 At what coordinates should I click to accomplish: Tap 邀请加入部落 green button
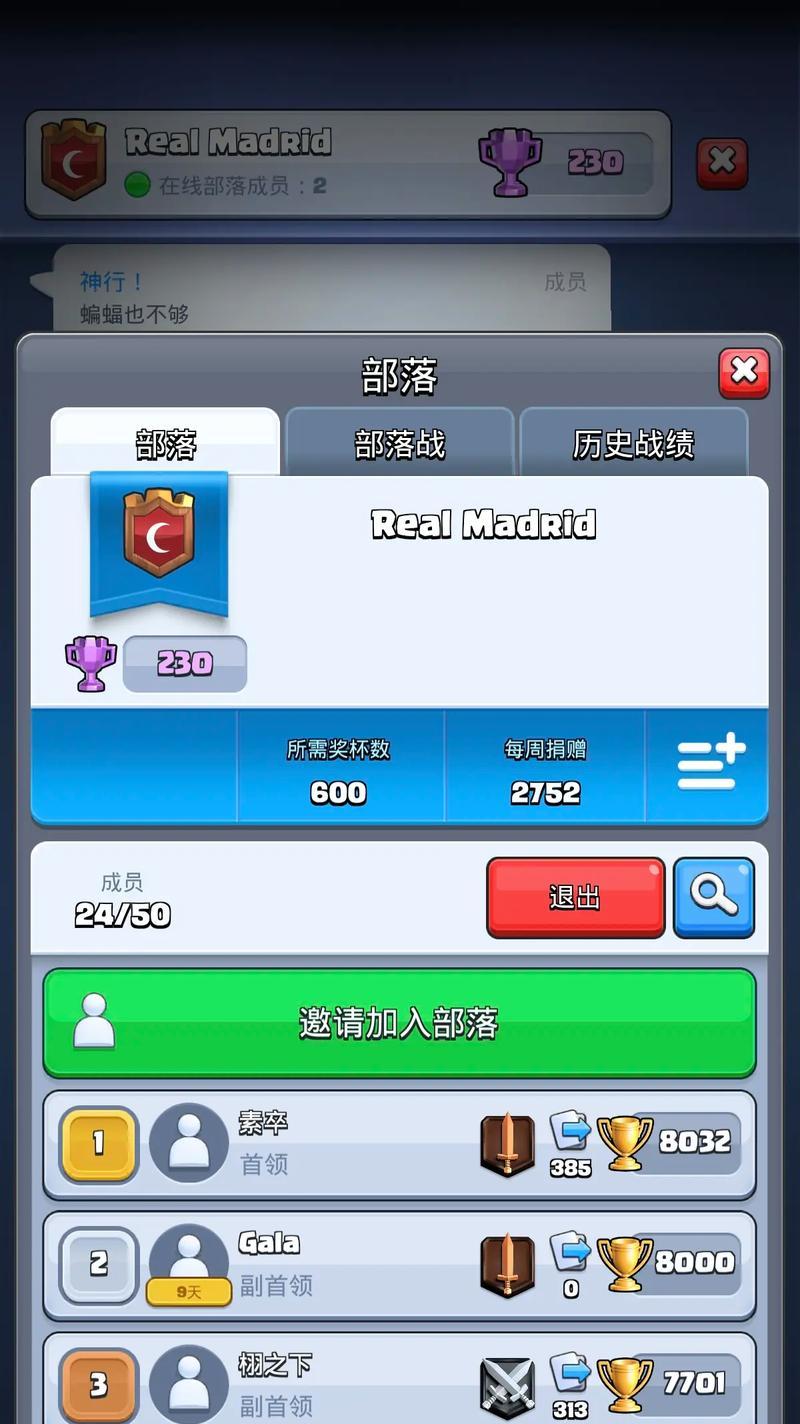click(x=399, y=1022)
